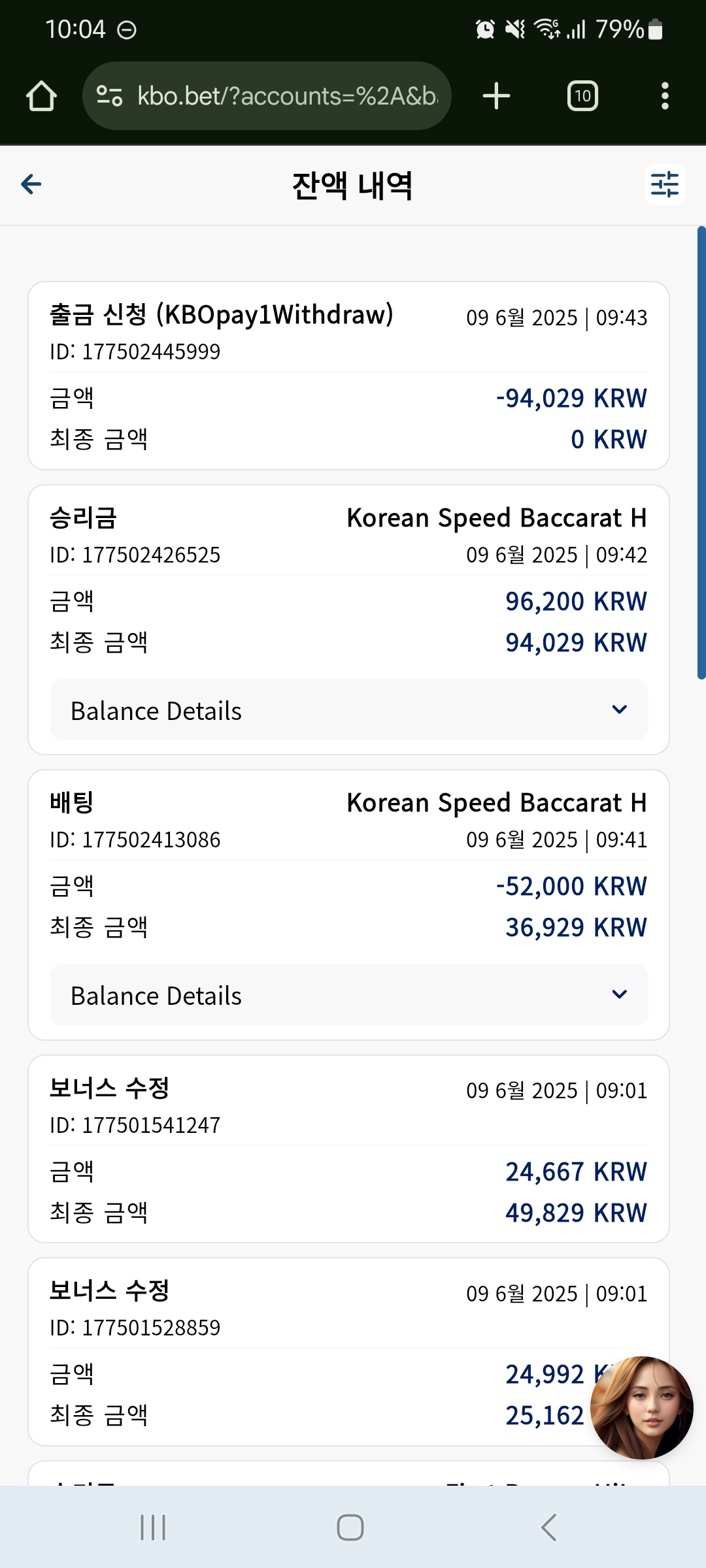Image resolution: width=706 pixels, height=1568 pixels.
Task: Expand Balance Details under the 승리금 entry
Action: point(349,710)
